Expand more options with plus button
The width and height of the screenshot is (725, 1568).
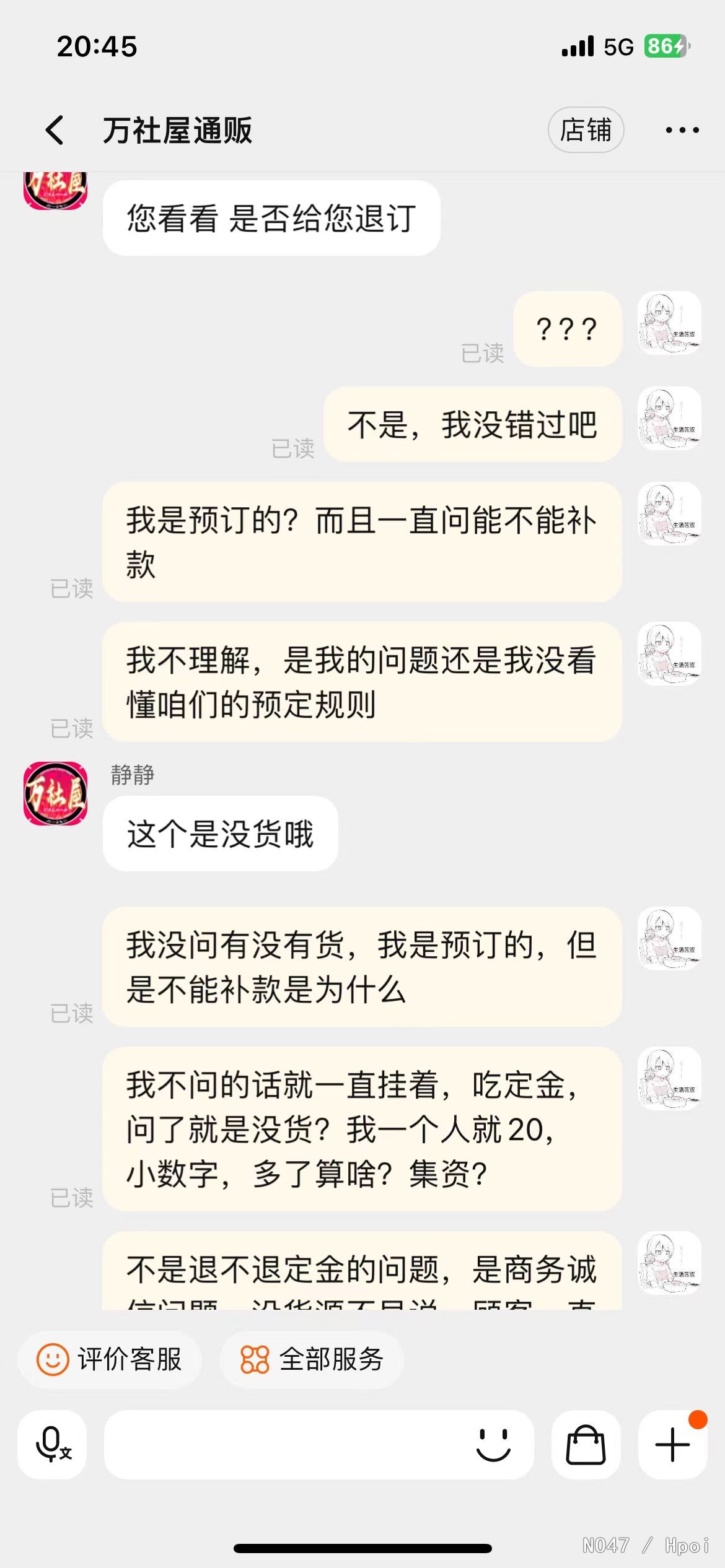click(x=672, y=1445)
